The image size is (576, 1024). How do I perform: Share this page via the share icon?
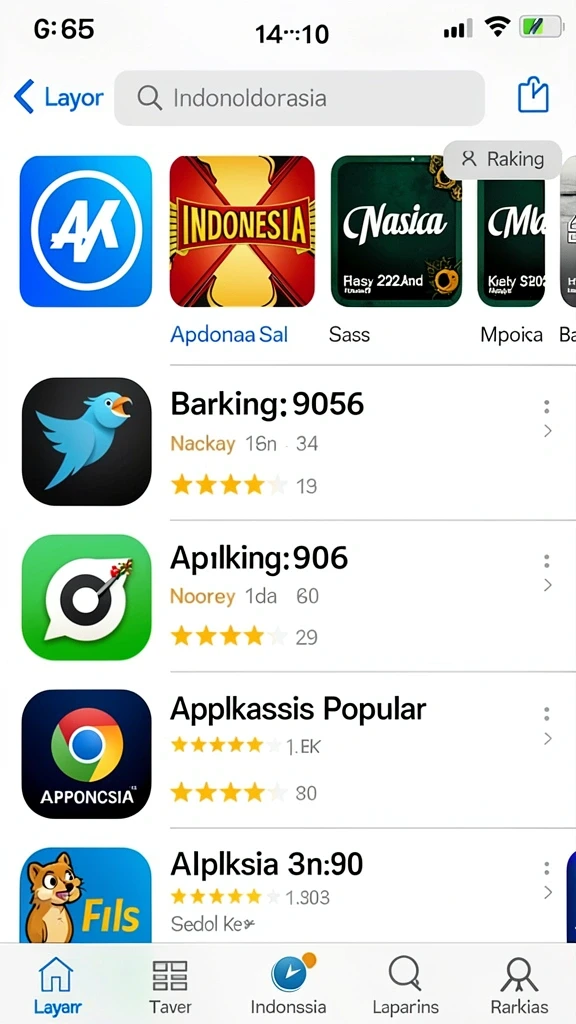533,95
